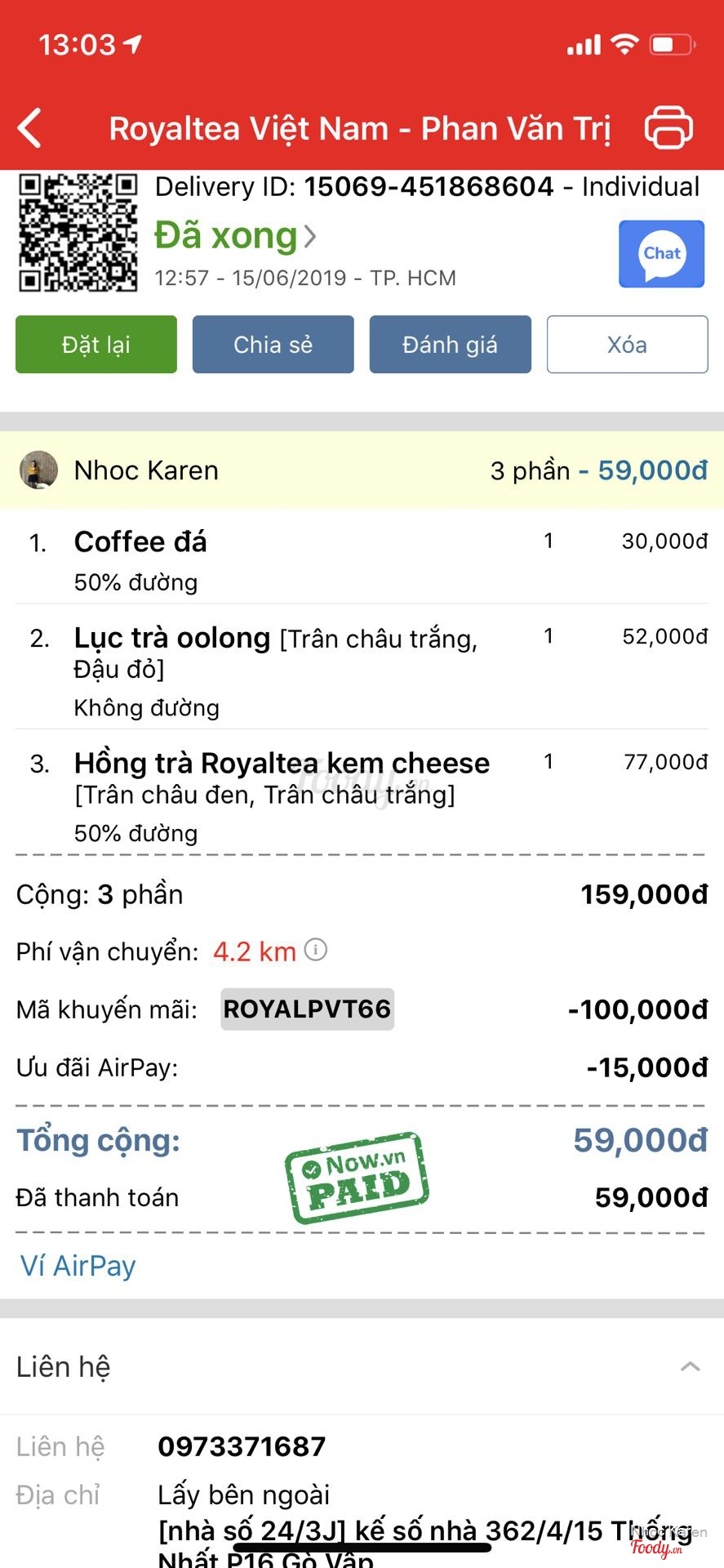Viewport: 724px width, 1568px height.
Task: Rate the order with Đánh giá
Action: pyautogui.click(x=450, y=345)
